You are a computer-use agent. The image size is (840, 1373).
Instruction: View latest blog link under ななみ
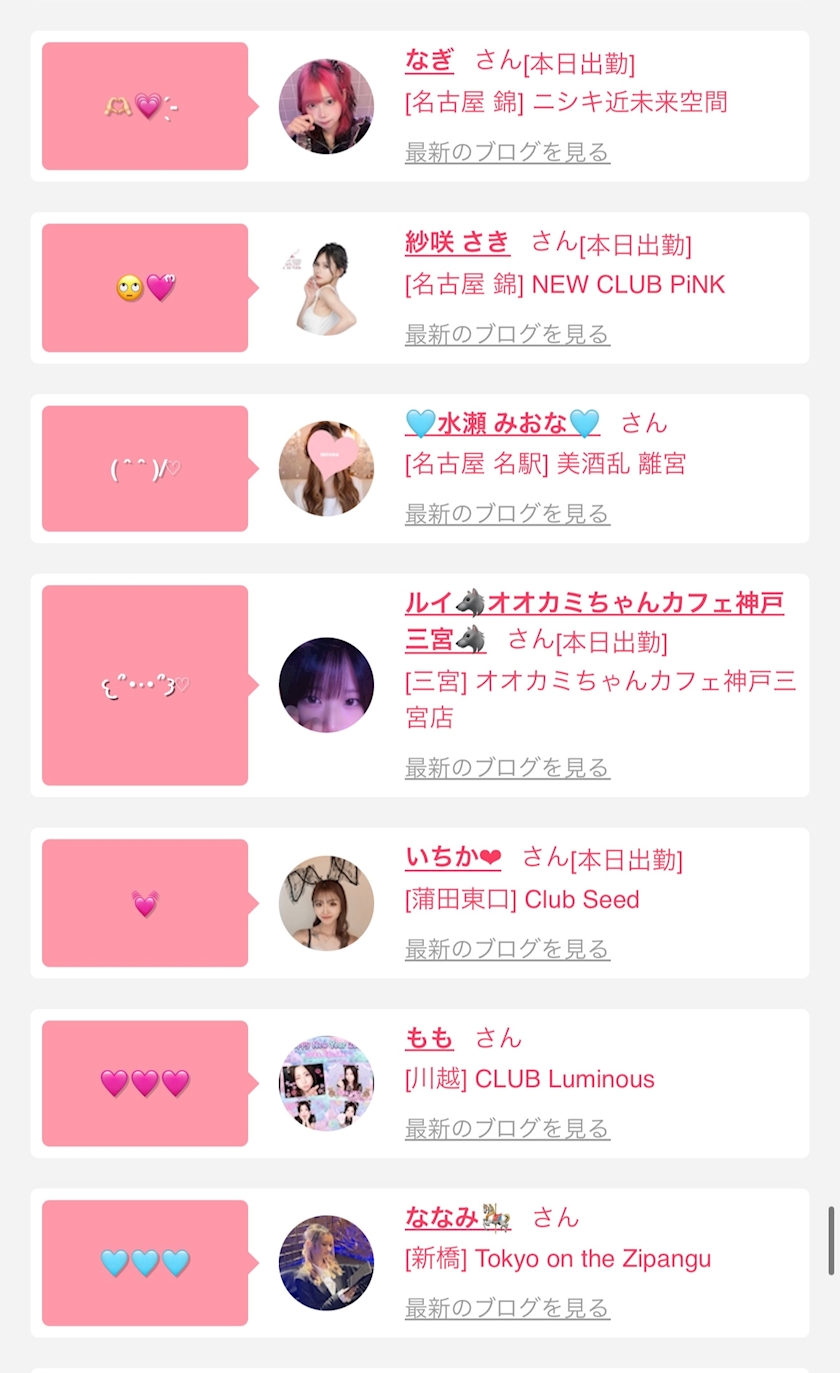click(x=507, y=1308)
